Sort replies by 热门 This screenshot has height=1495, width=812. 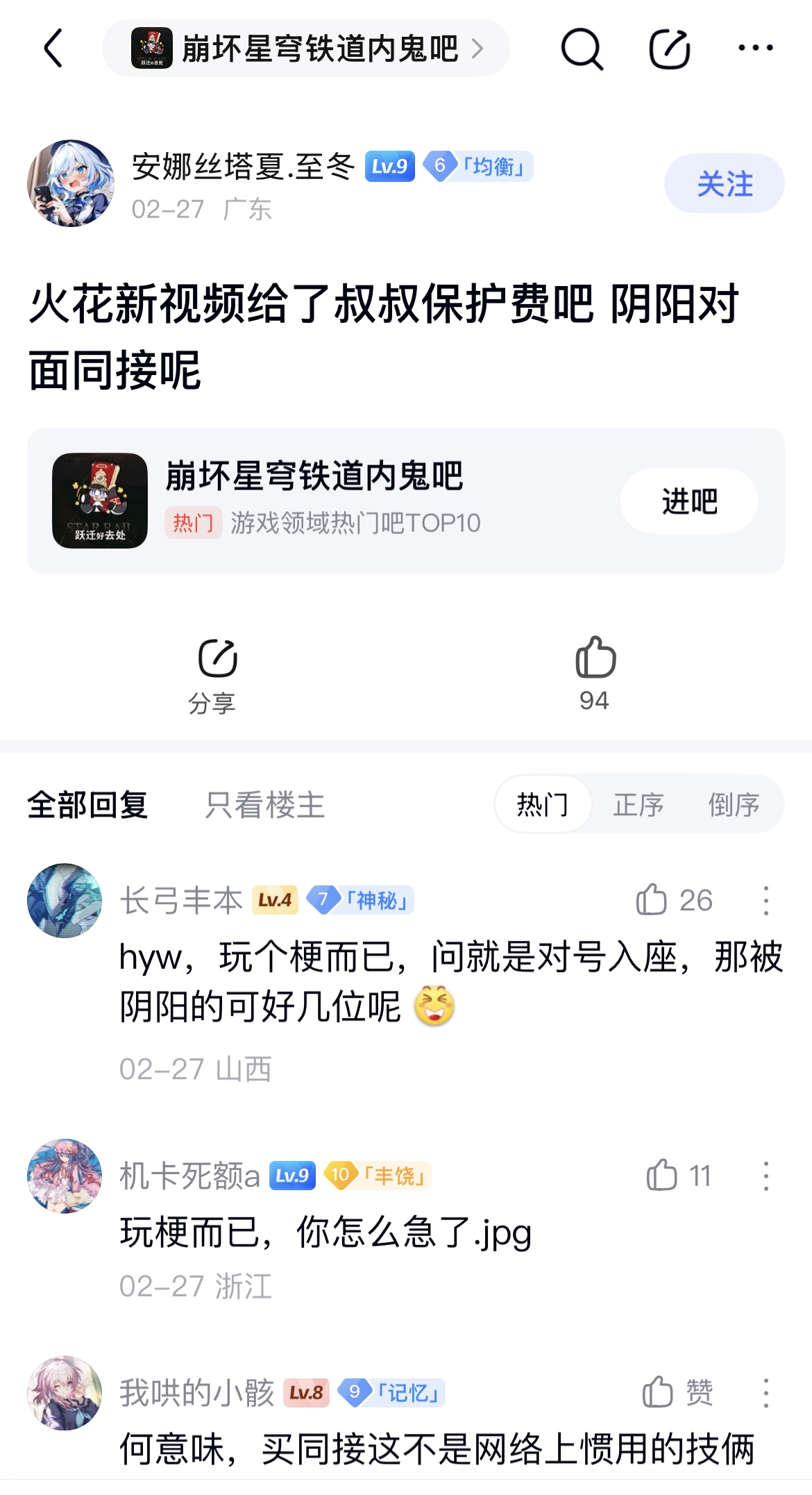click(x=542, y=804)
